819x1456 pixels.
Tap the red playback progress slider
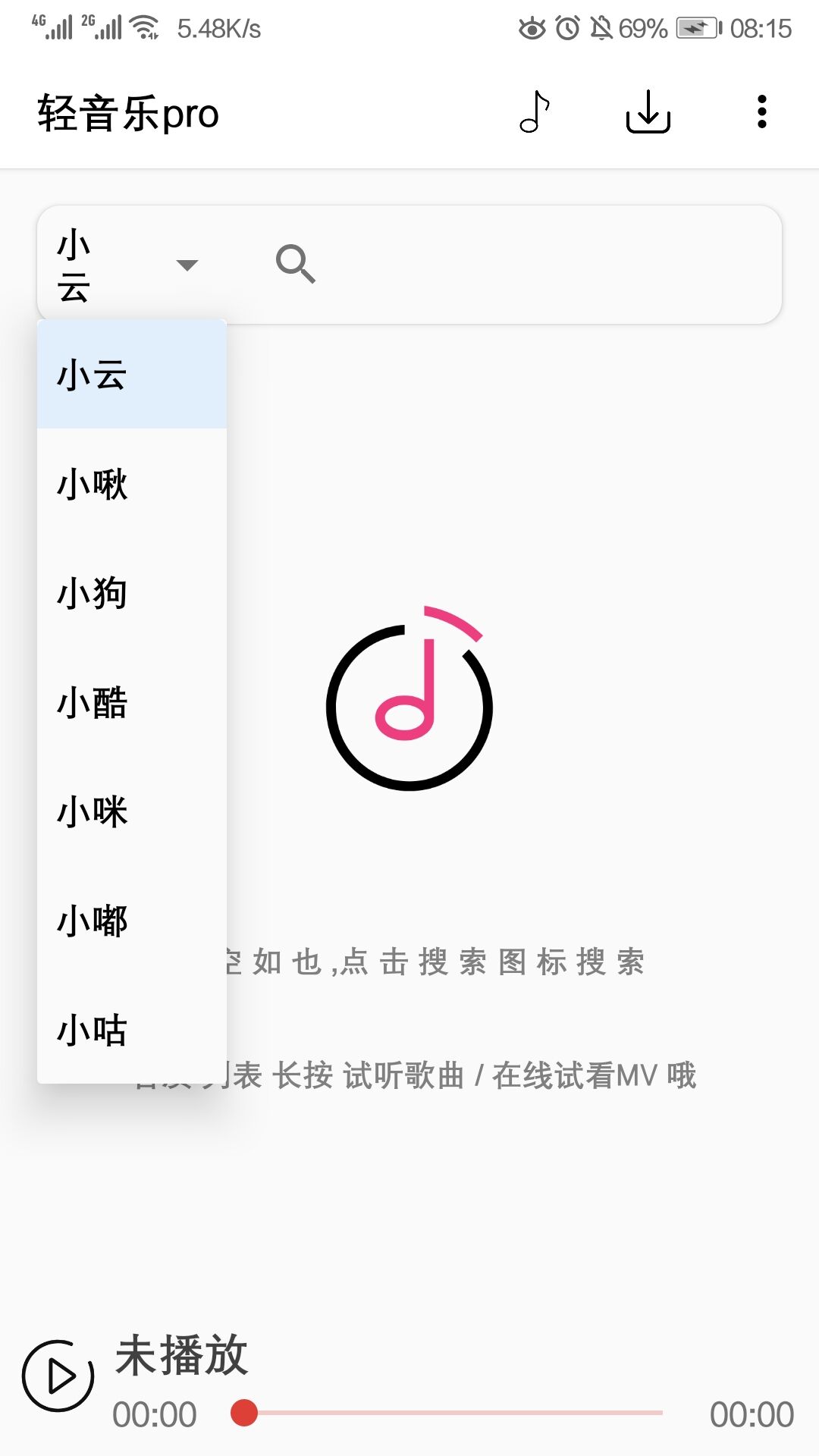[x=447, y=1413]
